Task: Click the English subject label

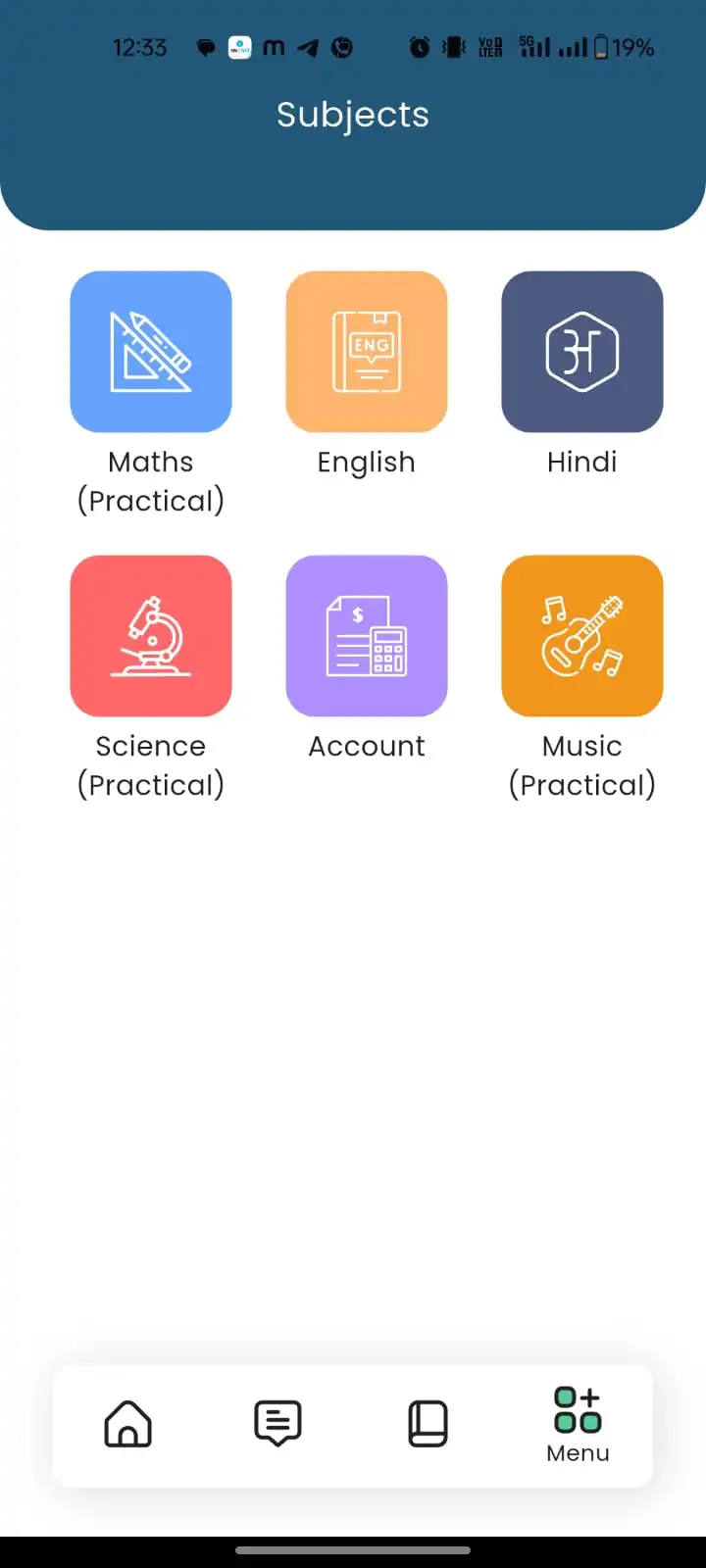Action: tap(366, 462)
